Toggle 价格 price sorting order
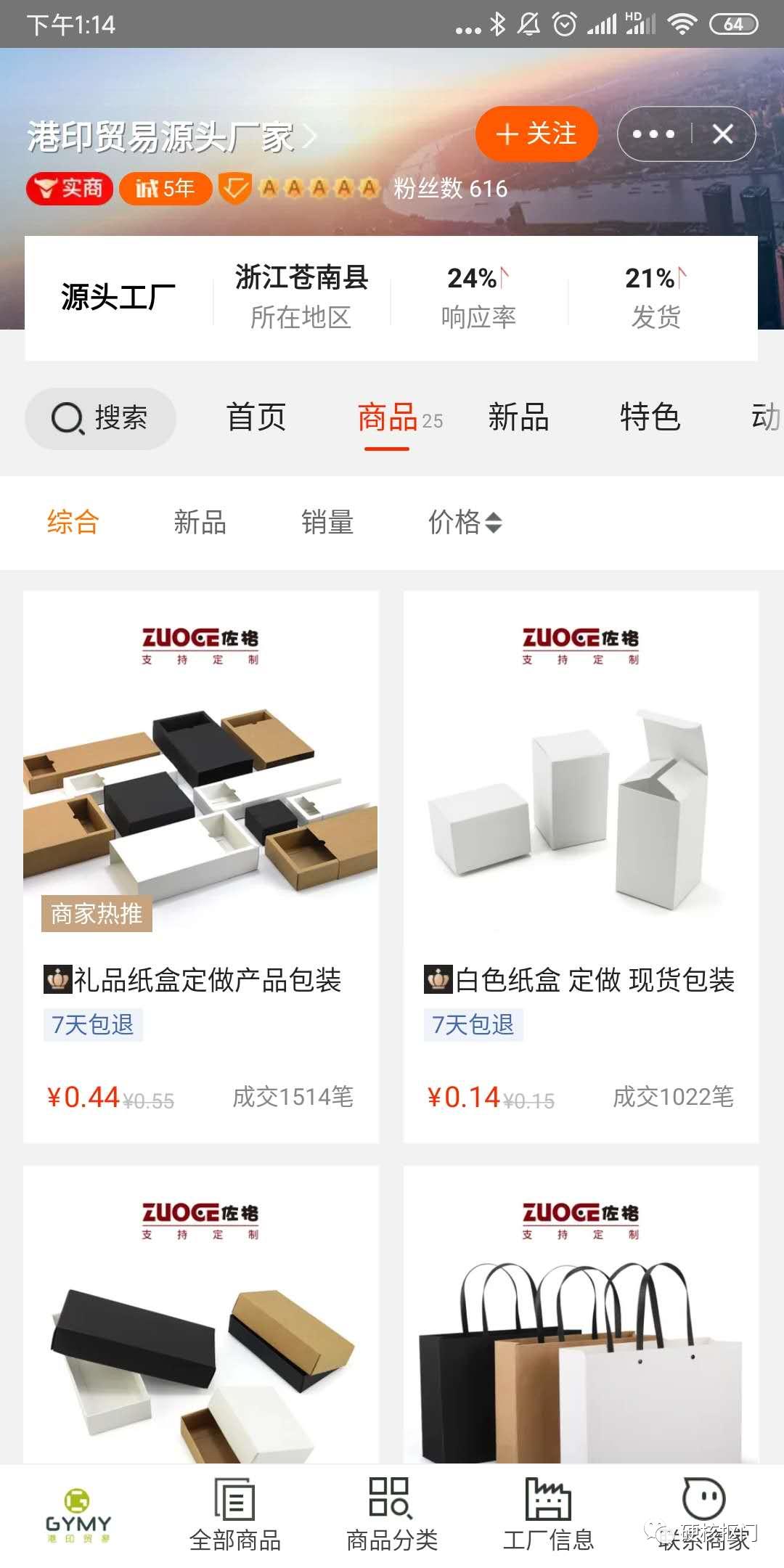784x1568 pixels. point(465,522)
